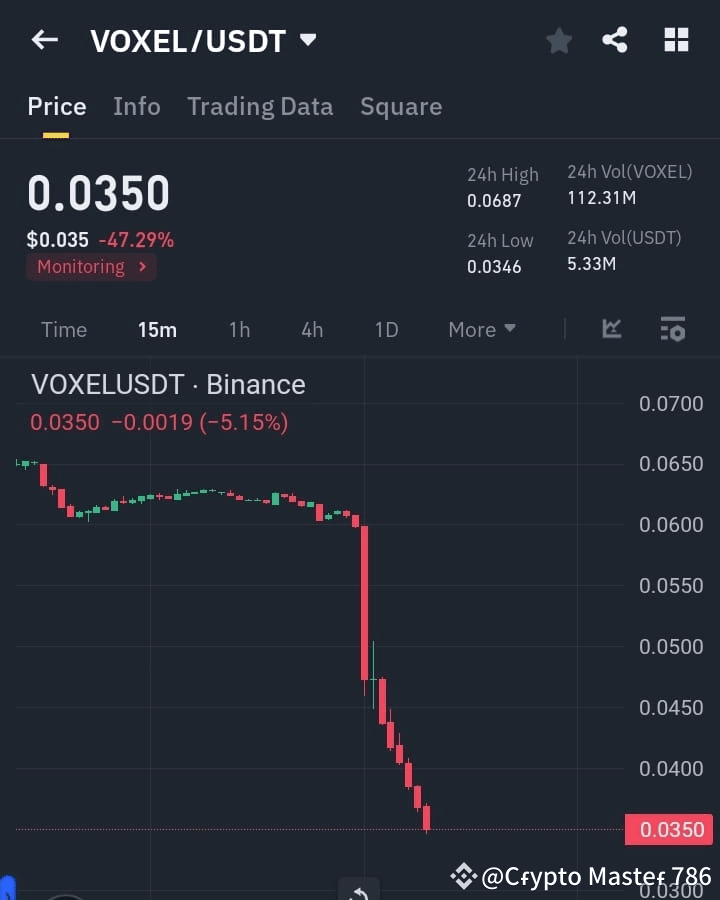Select the Square tab
The image size is (720, 900).
(401, 106)
